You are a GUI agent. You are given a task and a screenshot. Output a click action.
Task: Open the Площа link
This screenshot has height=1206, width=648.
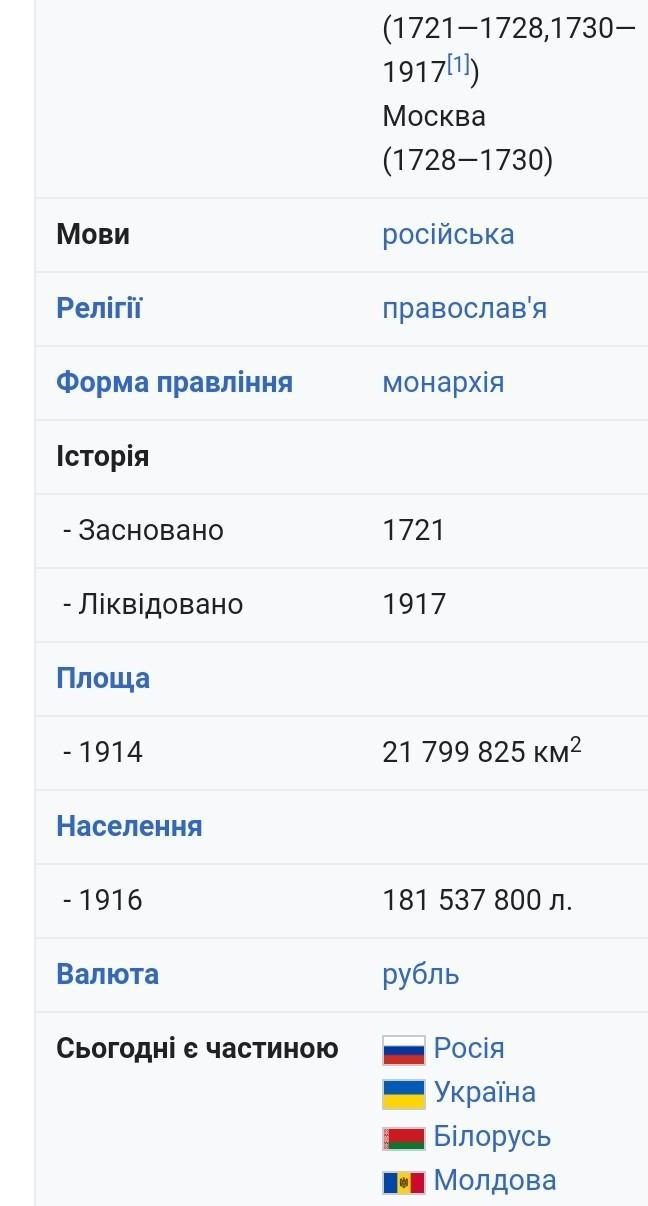click(103, 678)
